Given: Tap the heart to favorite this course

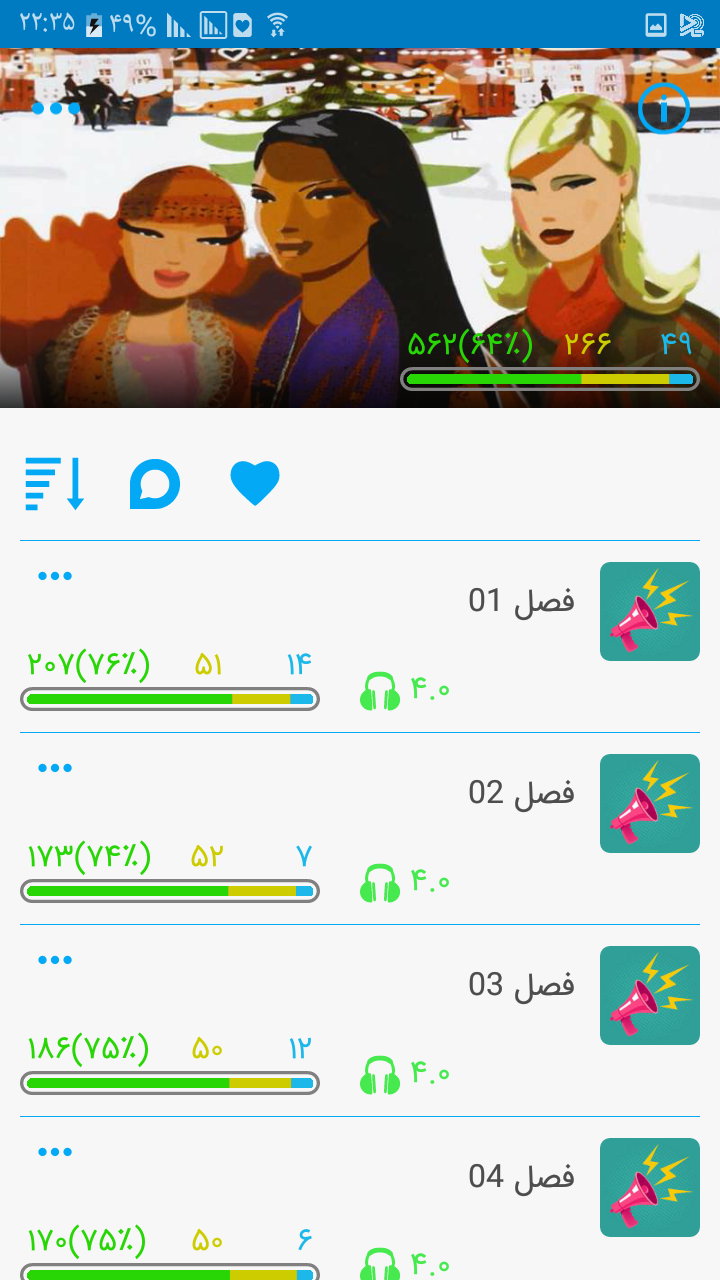Looking at the screenshot, I should click(255, 484).
